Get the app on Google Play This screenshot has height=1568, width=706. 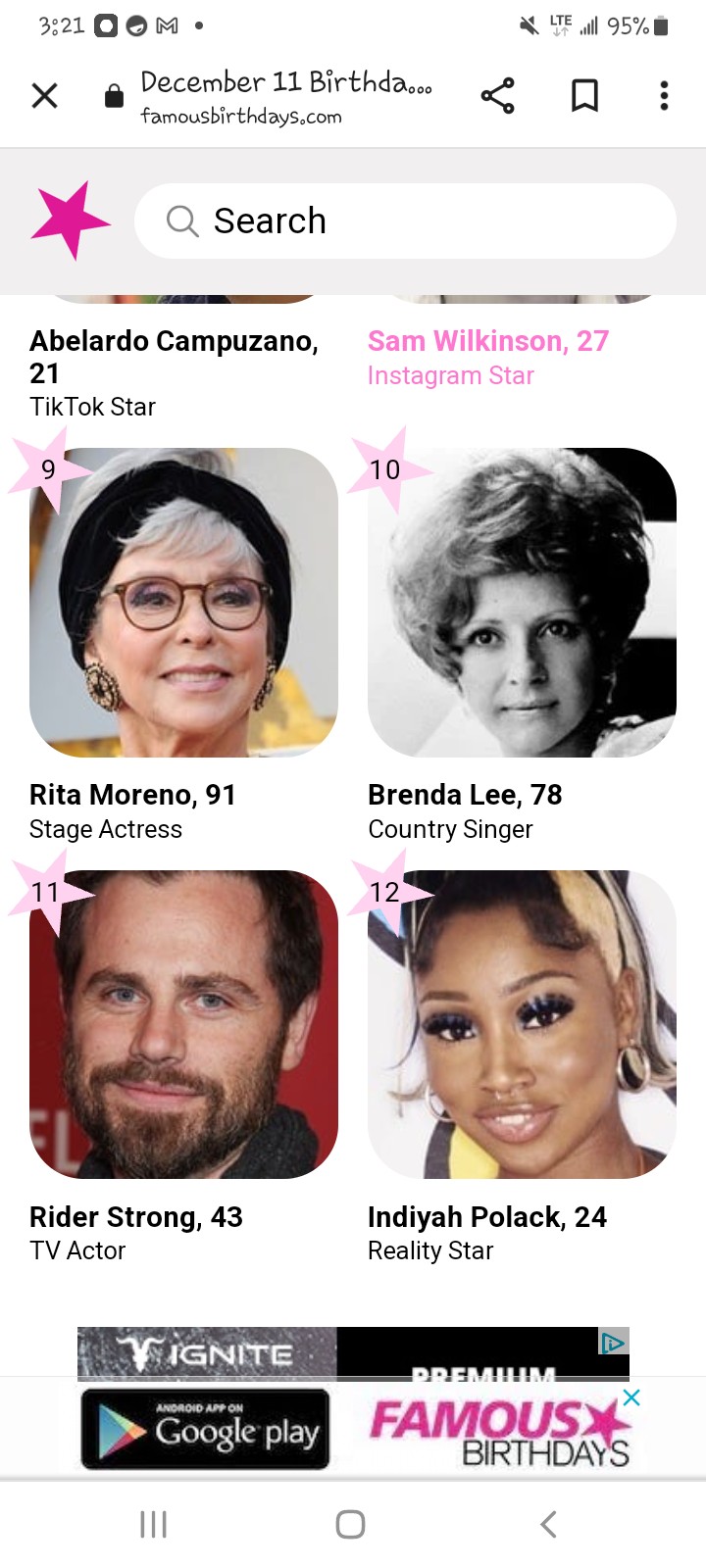205,1429
